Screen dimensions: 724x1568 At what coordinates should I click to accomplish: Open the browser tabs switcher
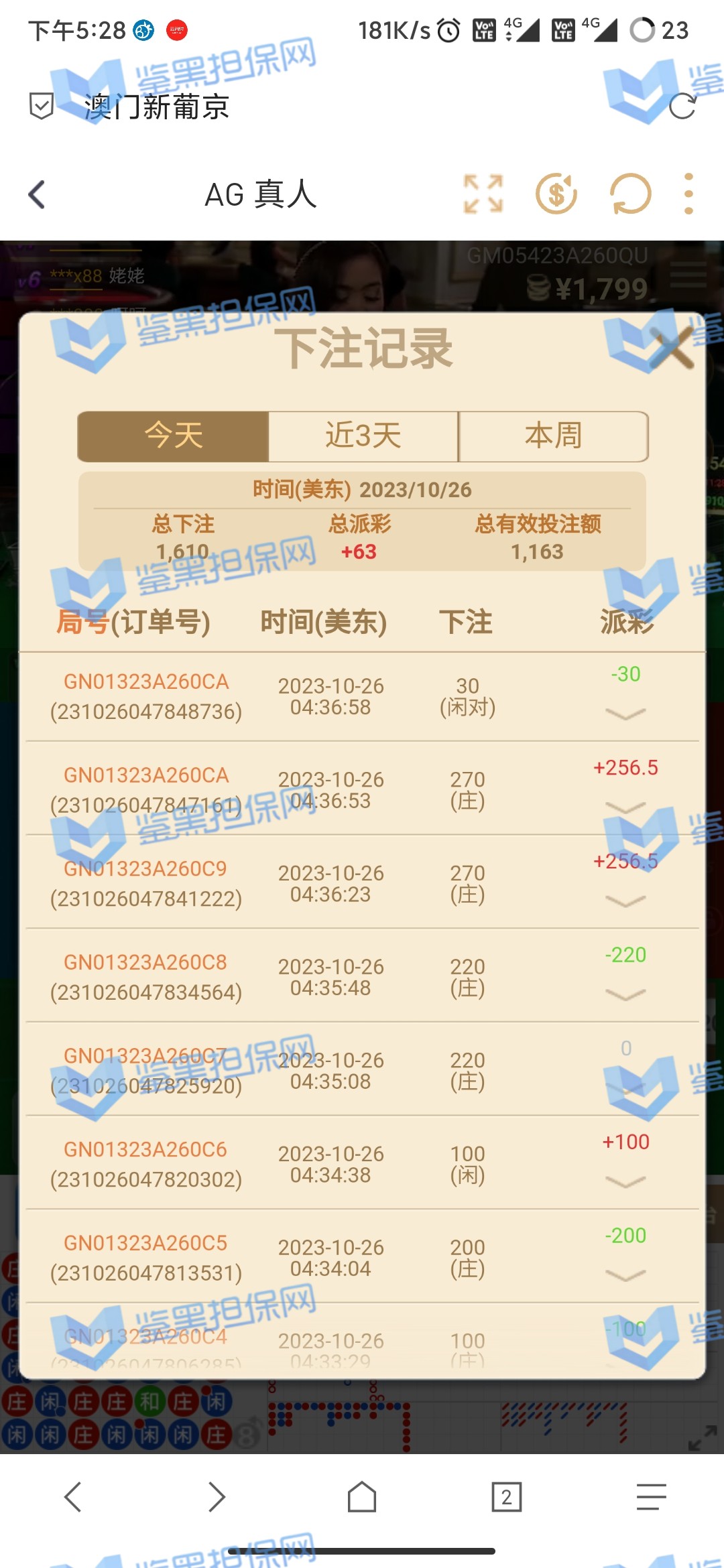[x=506, y=1497]
